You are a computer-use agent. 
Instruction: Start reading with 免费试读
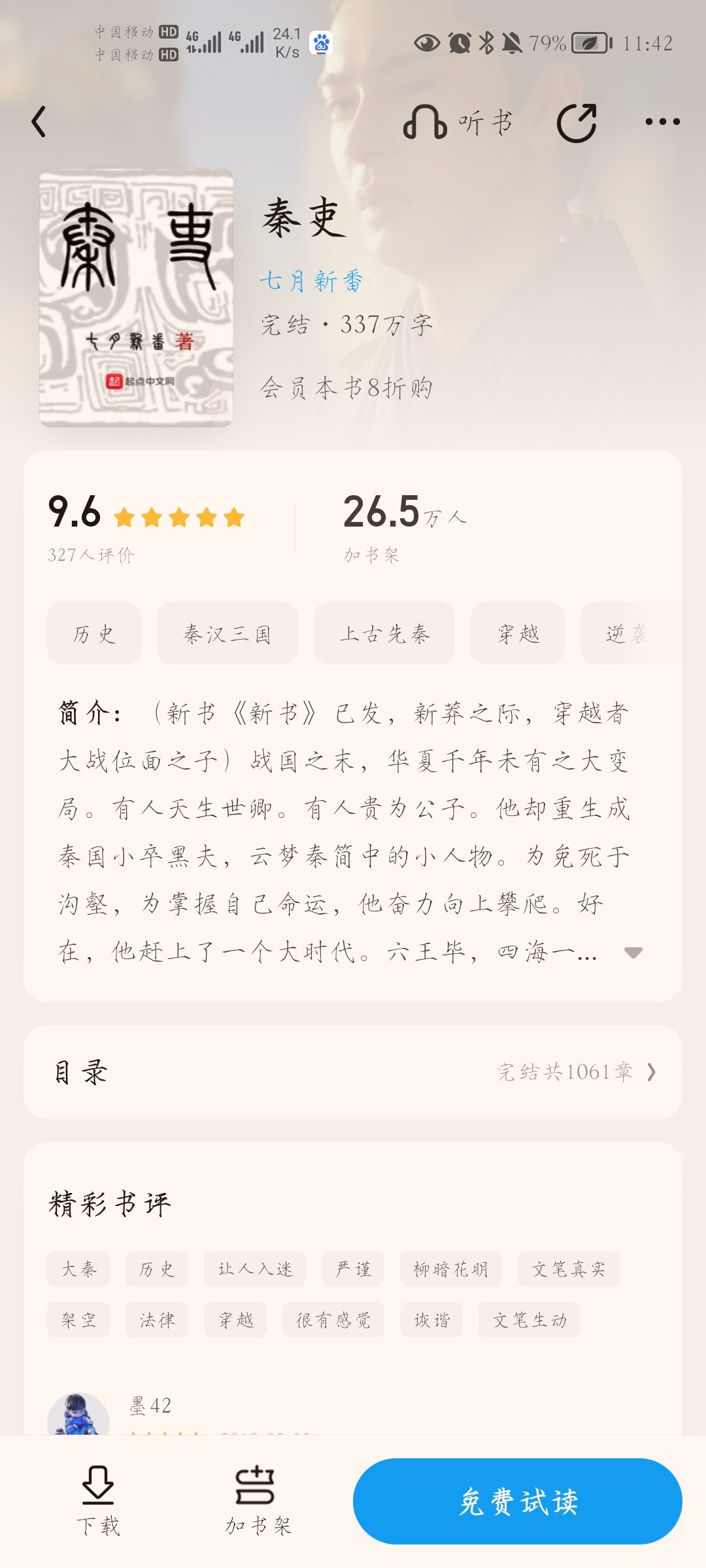point(518,1501)
